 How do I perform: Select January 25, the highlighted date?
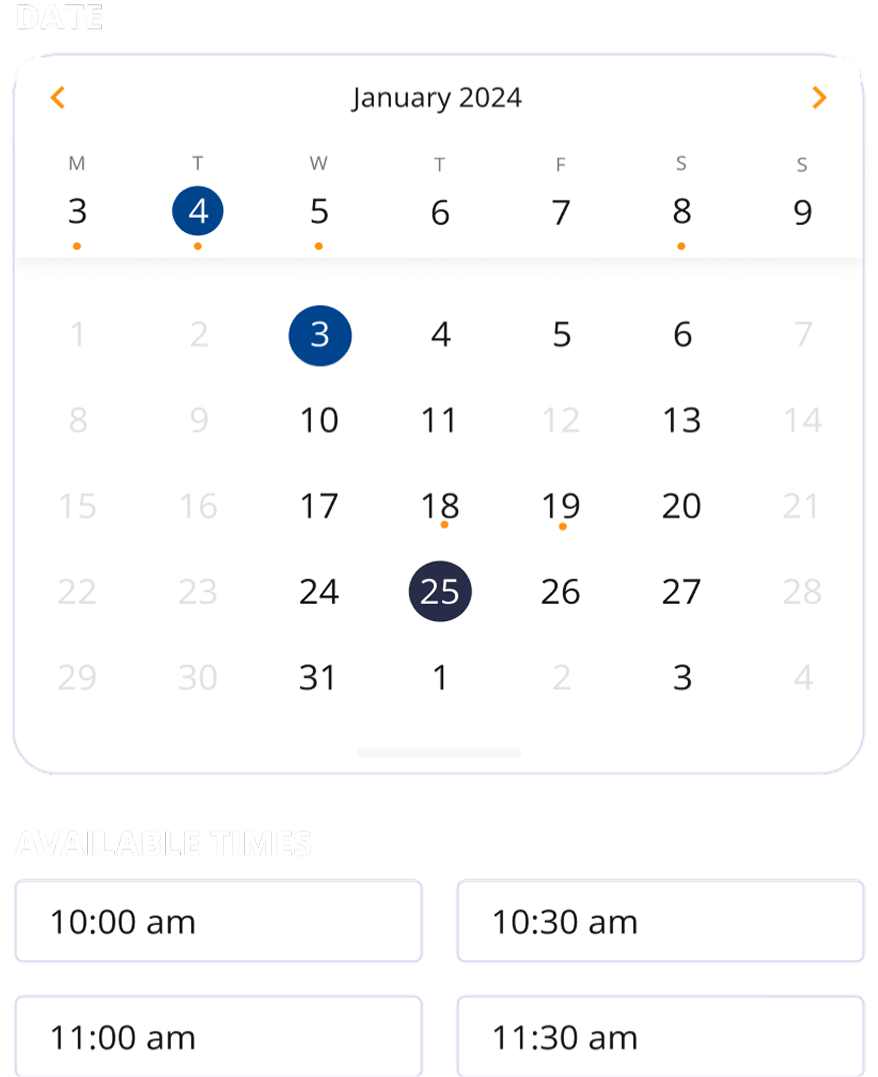(x=440, y=591)
